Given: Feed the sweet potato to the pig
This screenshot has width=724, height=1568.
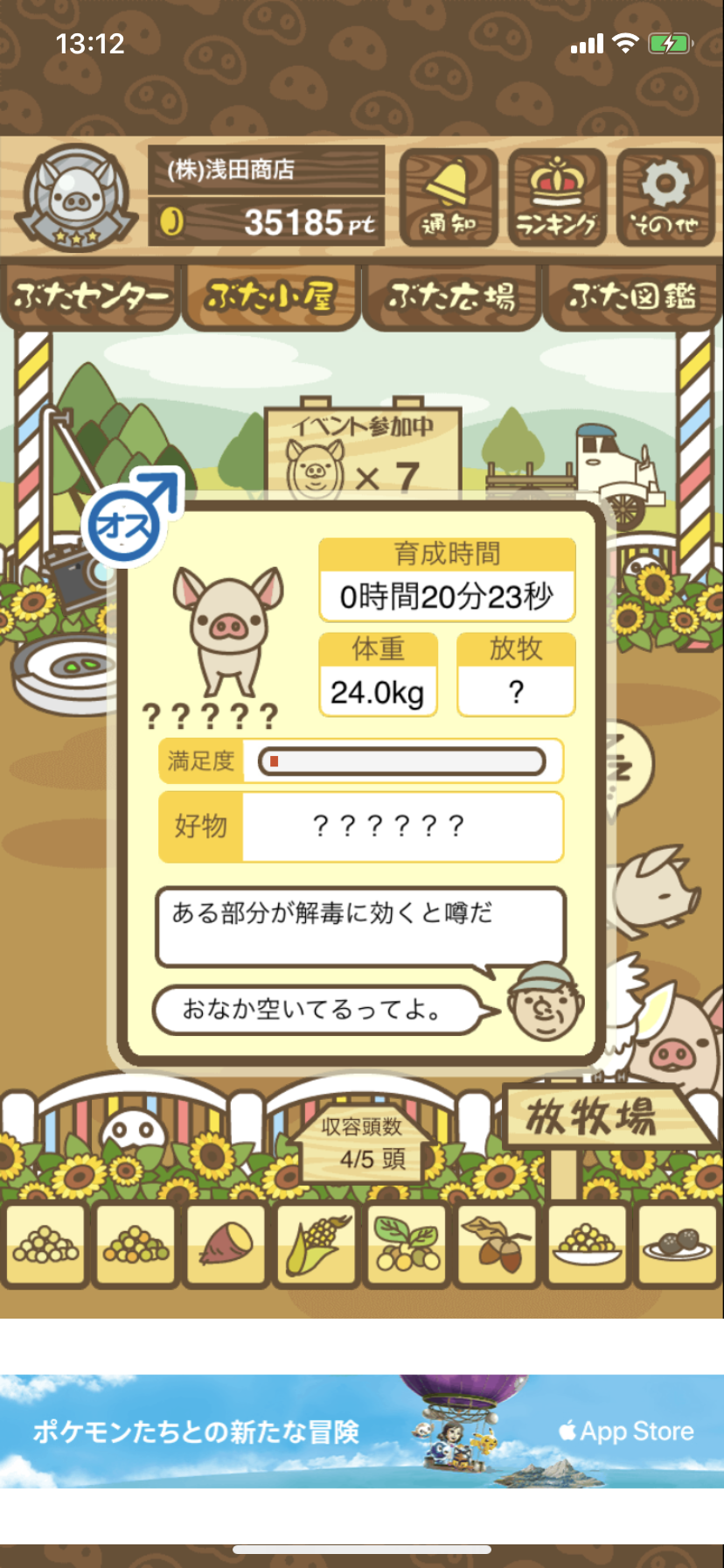Looking at the screenshot, I should pos(226,1244).
